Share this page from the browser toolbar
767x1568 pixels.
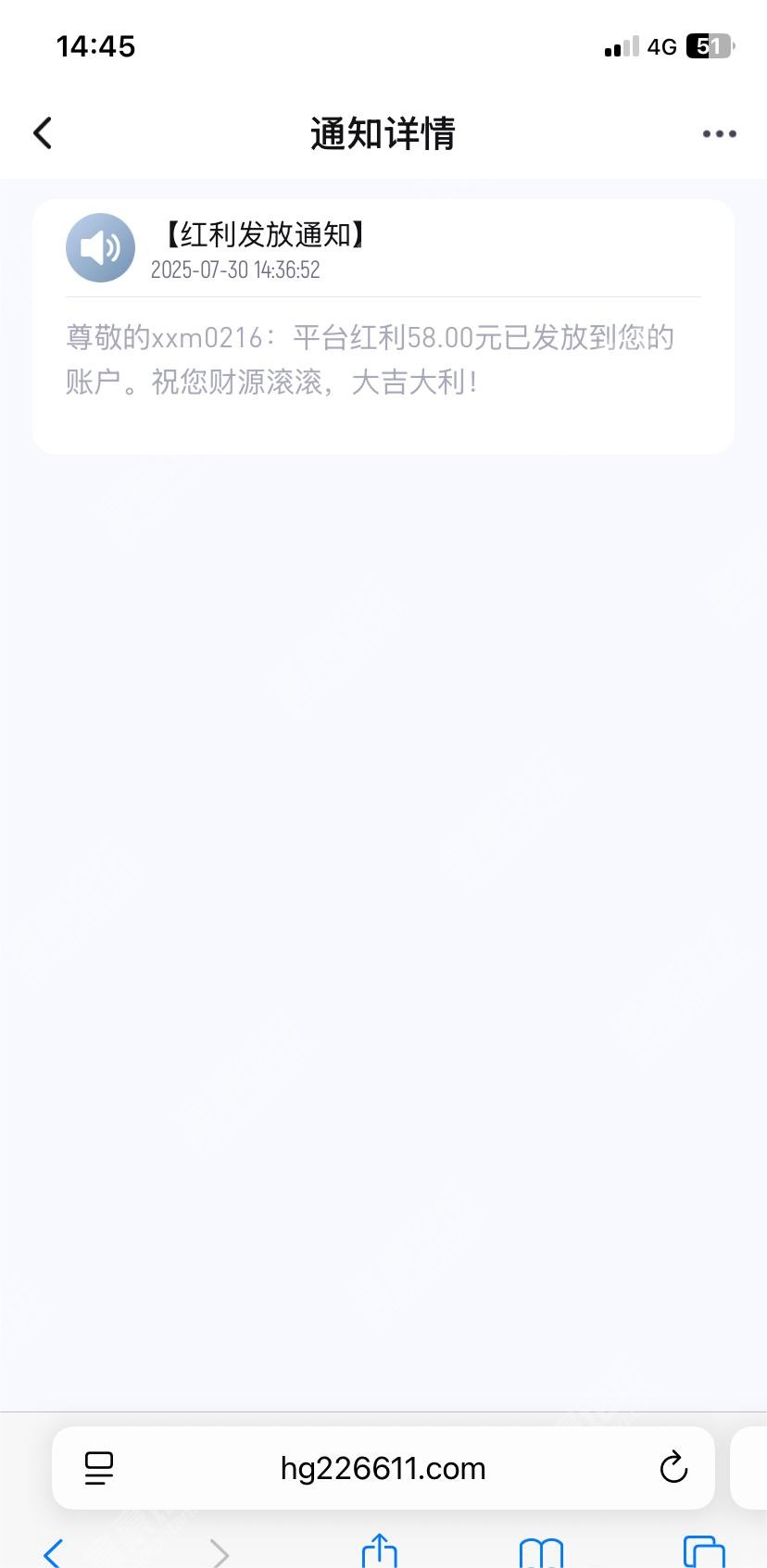pos(379,1549)
